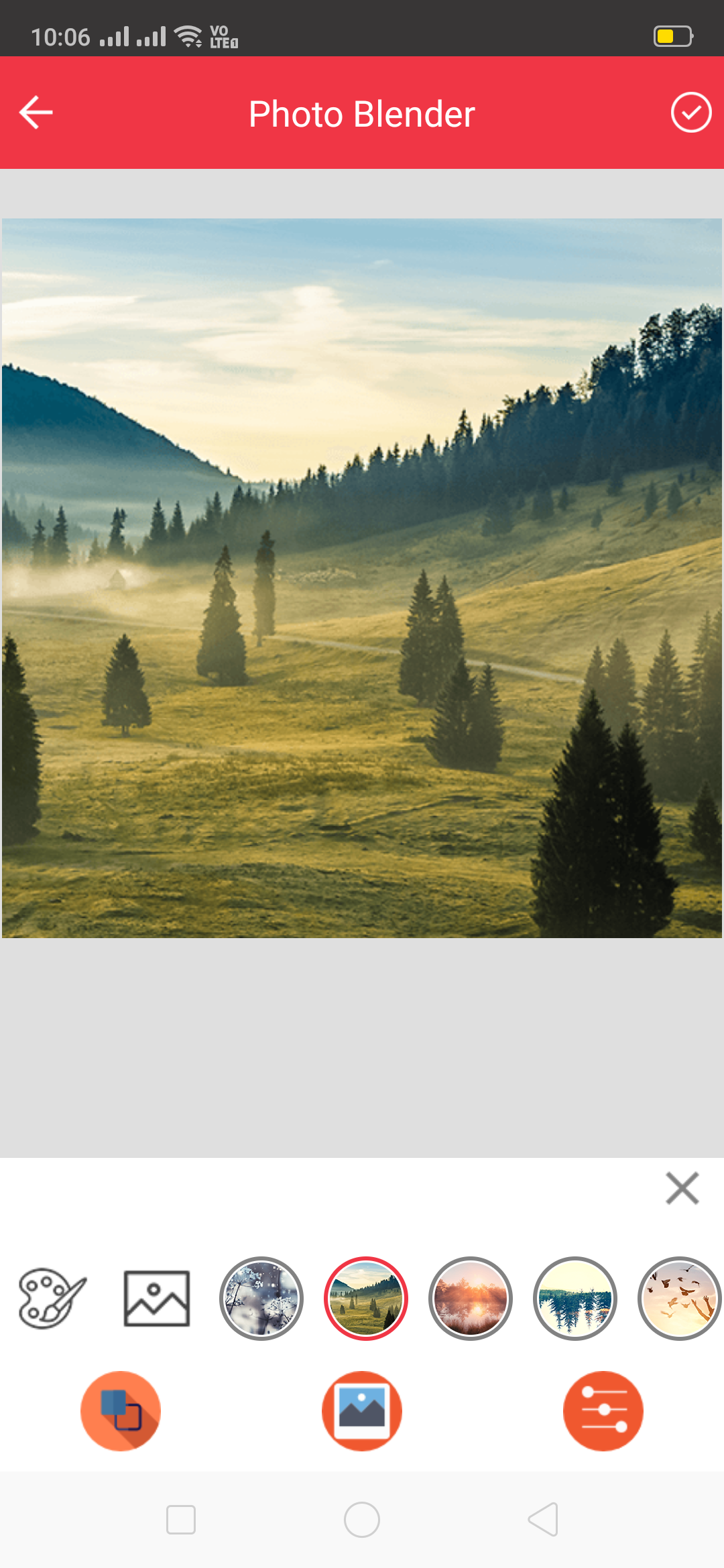Choose the sunset lake background thumbnail
Image resolution: width=724 pixels, height=1568 pixels.
471,1298
